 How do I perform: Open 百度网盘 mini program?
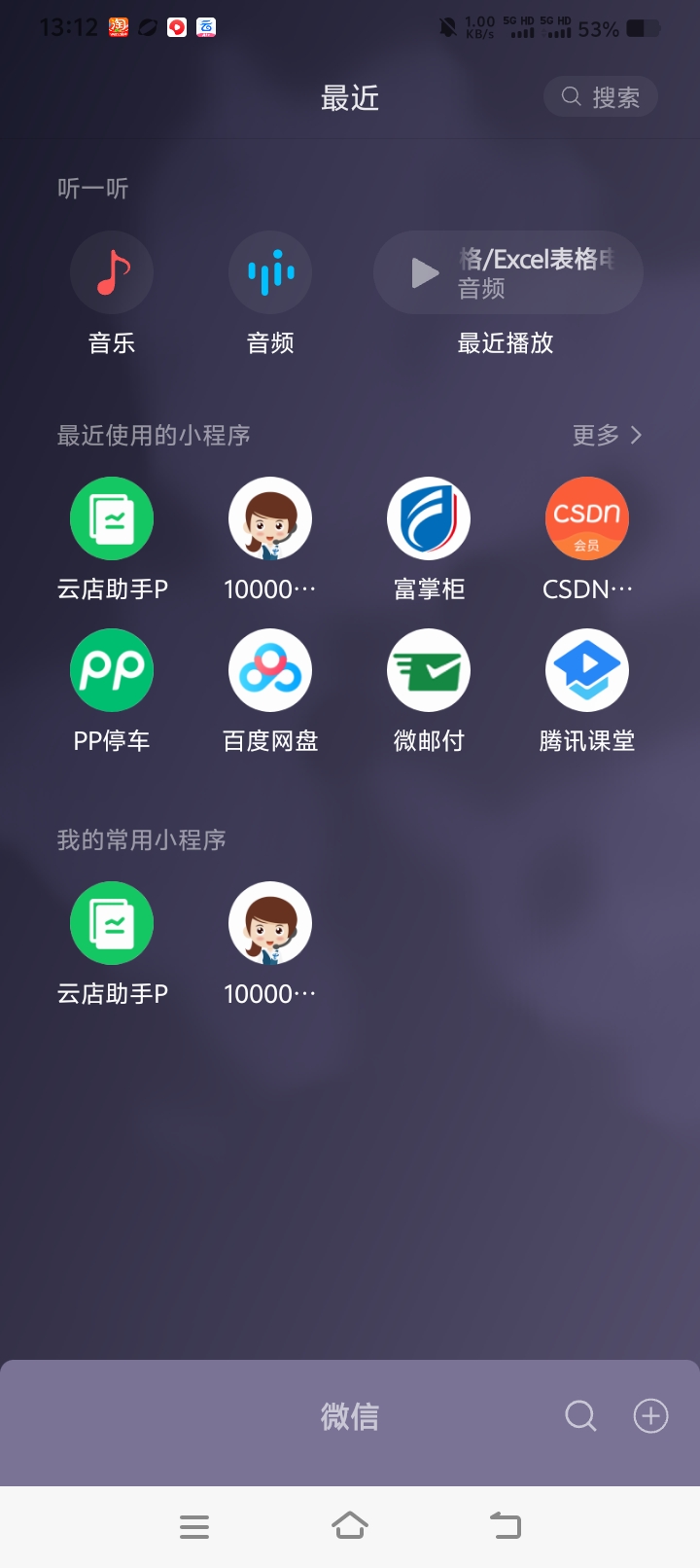tap(270, 671)
